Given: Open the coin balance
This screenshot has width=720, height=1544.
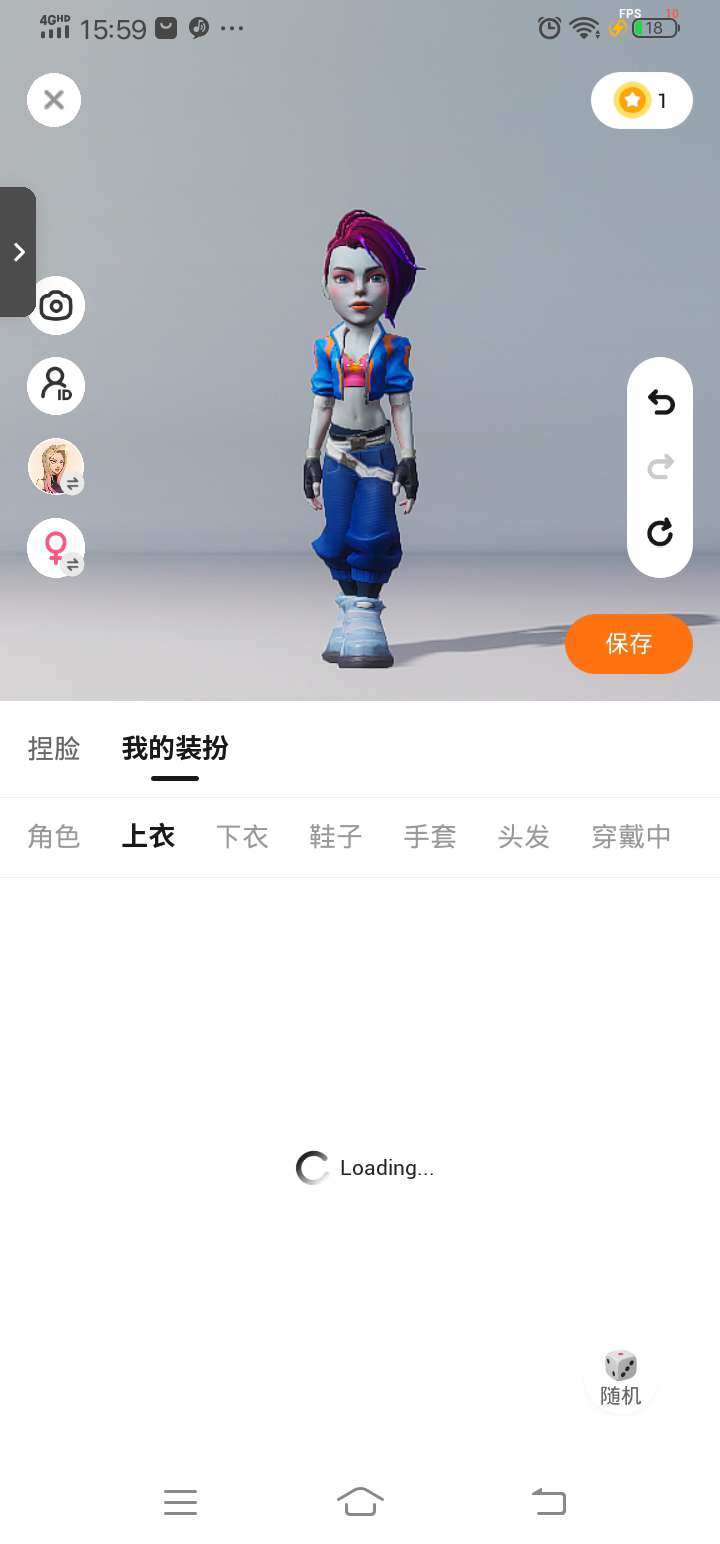Looking at the screenshot, I should (641, 100).
